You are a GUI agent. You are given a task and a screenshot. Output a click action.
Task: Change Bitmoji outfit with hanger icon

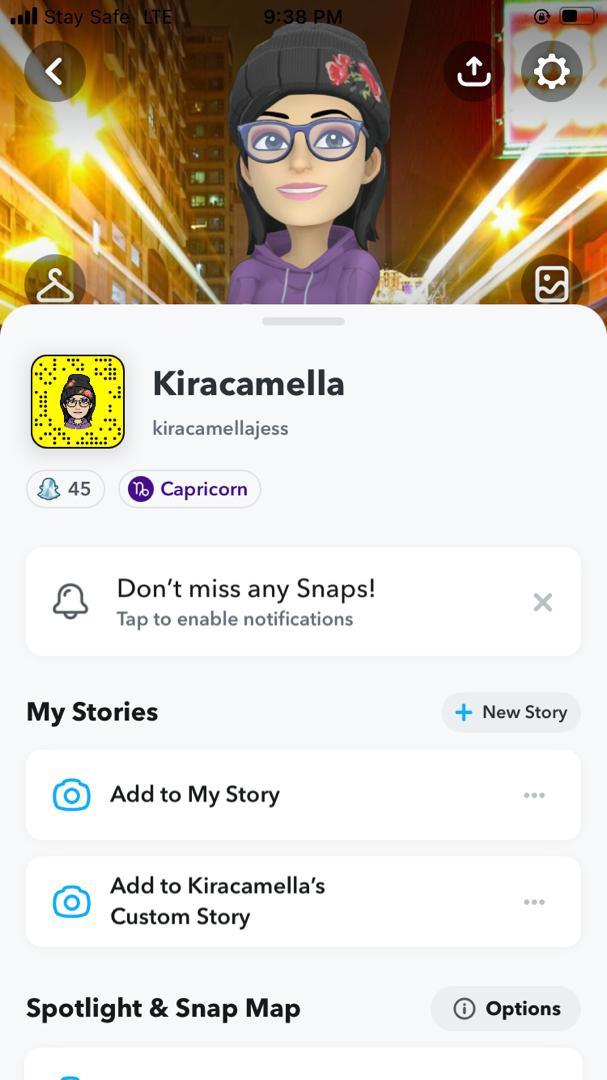[x=54, y=285]
